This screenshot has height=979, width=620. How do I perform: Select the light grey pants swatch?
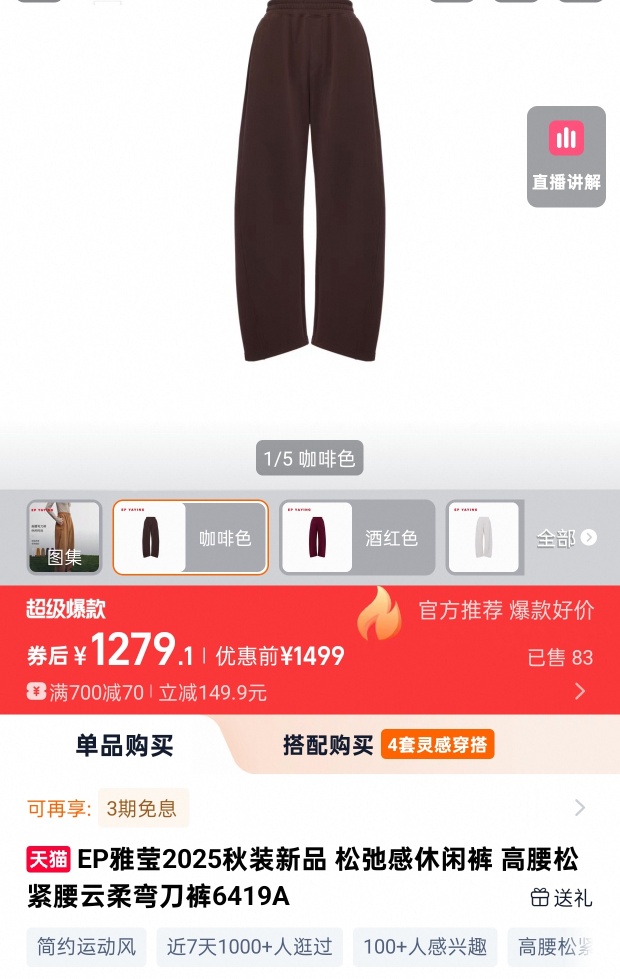[484, 538]
